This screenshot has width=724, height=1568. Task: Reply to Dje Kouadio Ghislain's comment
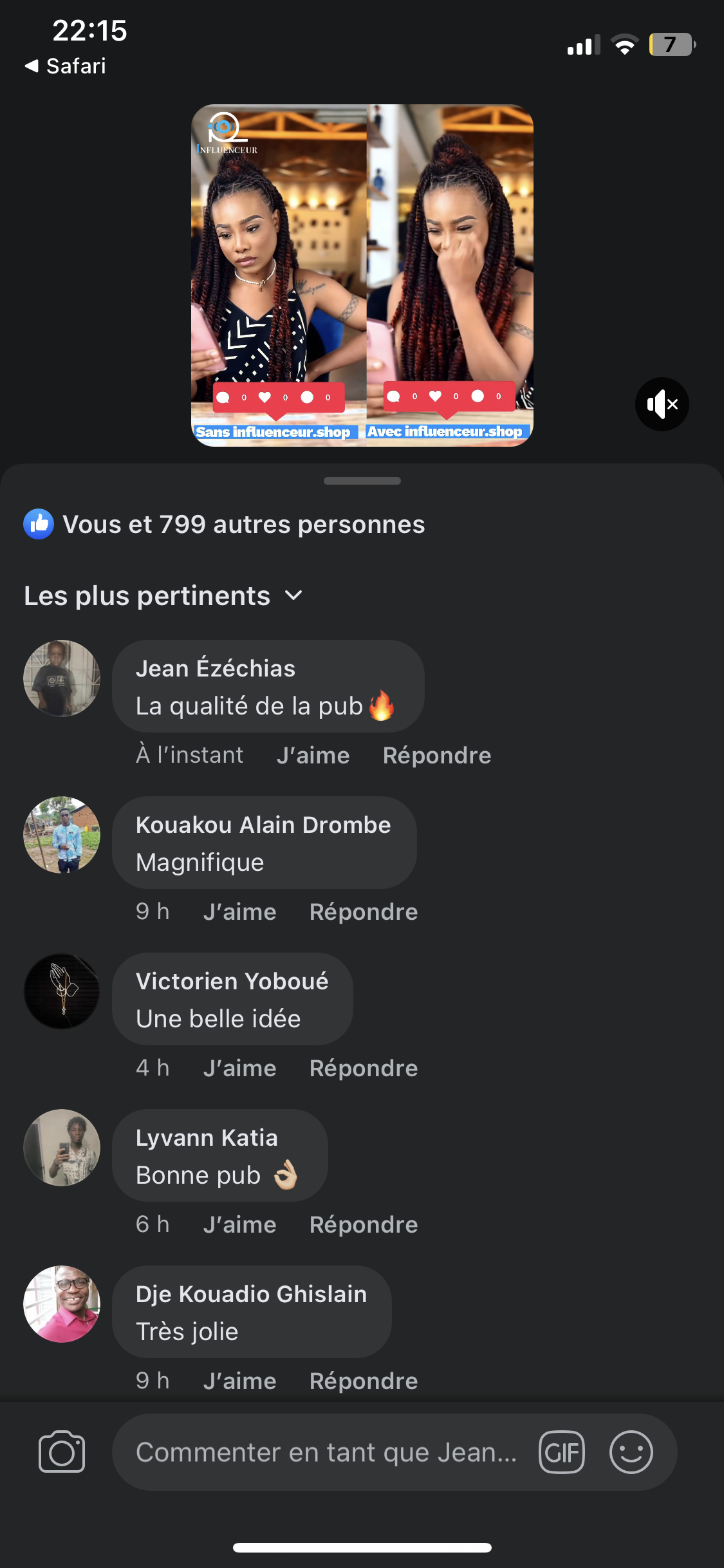point(363,1381)
